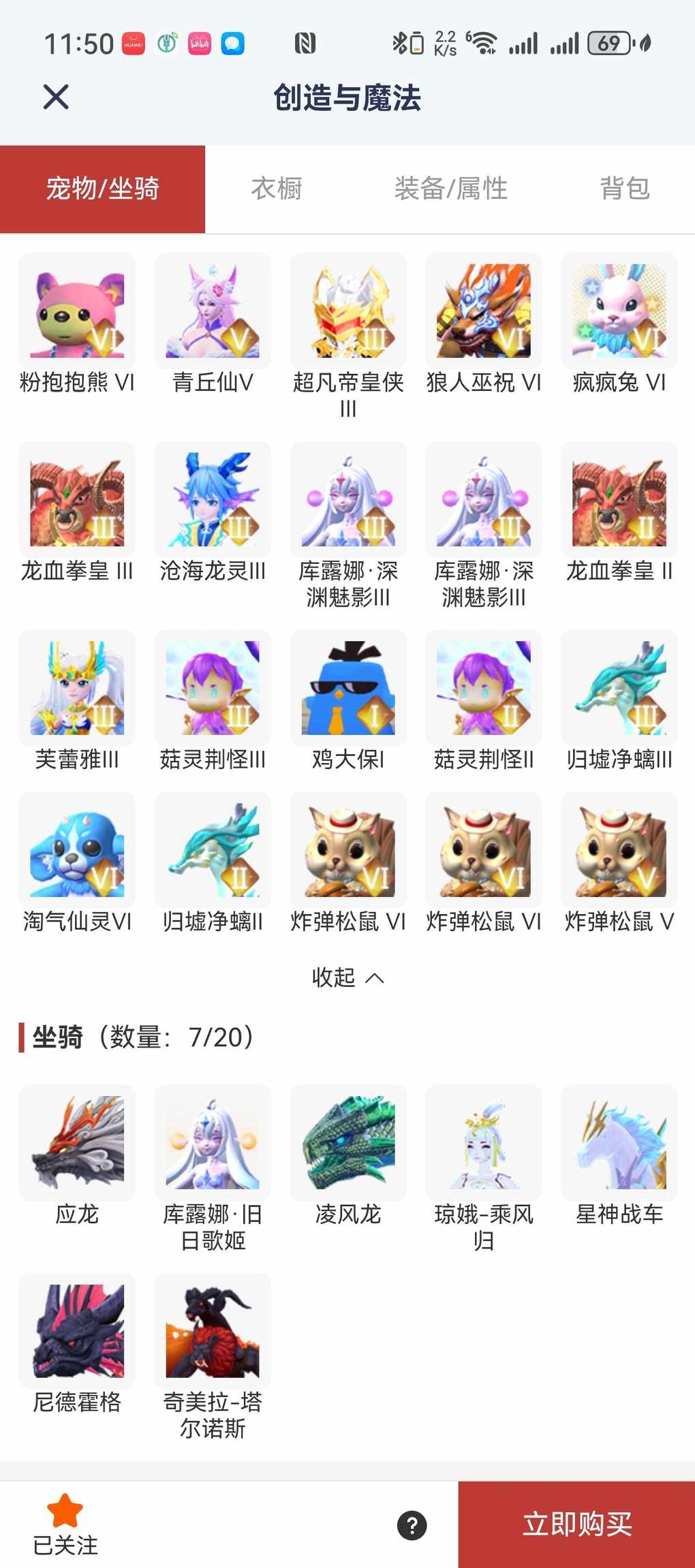Open the 尼德霍格 mount tile
Image resolution: width=695 pixels, height=1568 pixels.
(77, 1331)
